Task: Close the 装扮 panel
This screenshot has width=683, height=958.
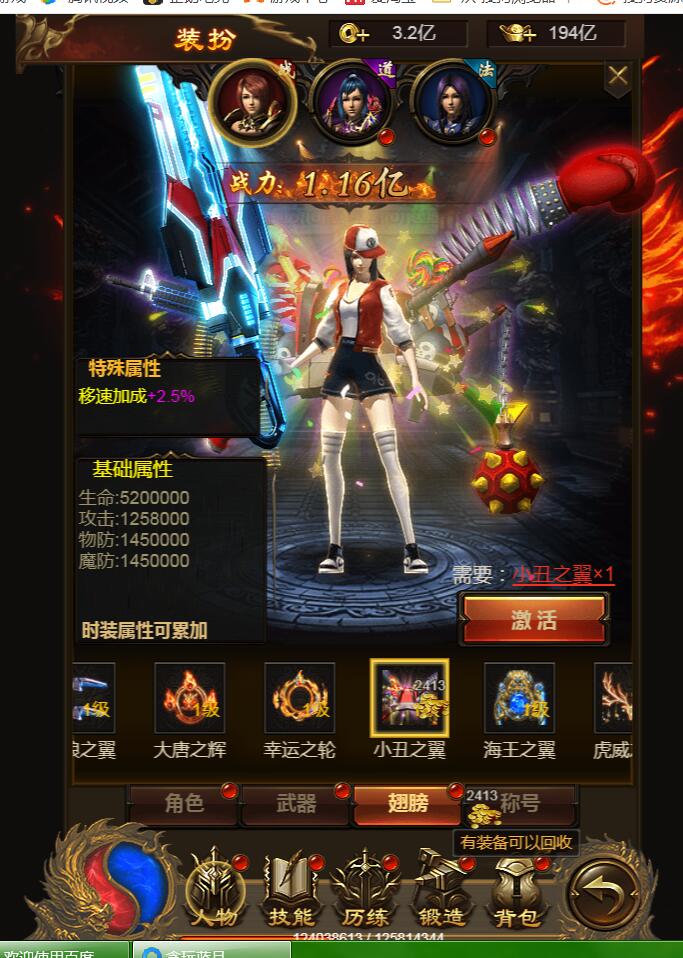Action: click(618, 76)
